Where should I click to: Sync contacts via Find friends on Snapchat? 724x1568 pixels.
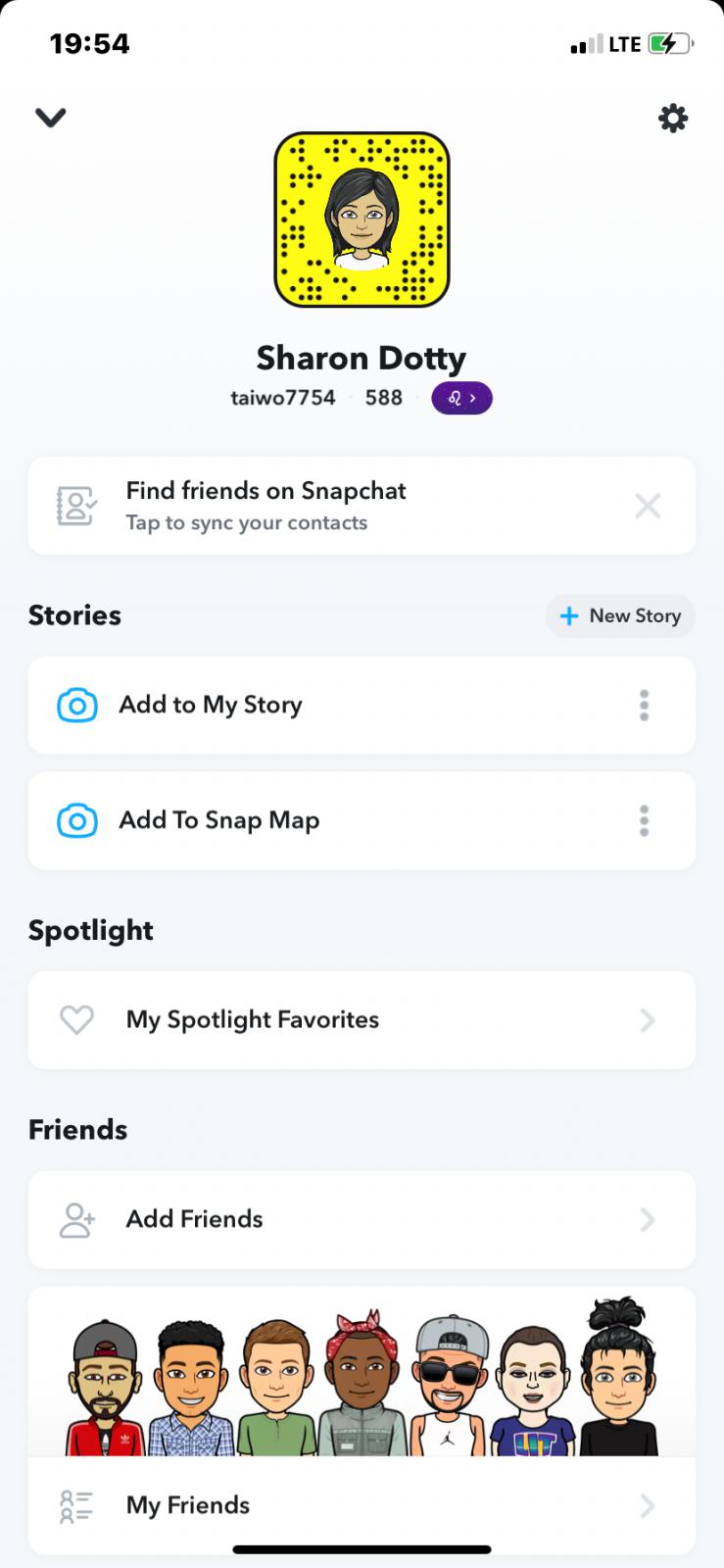tap(265, 506)
